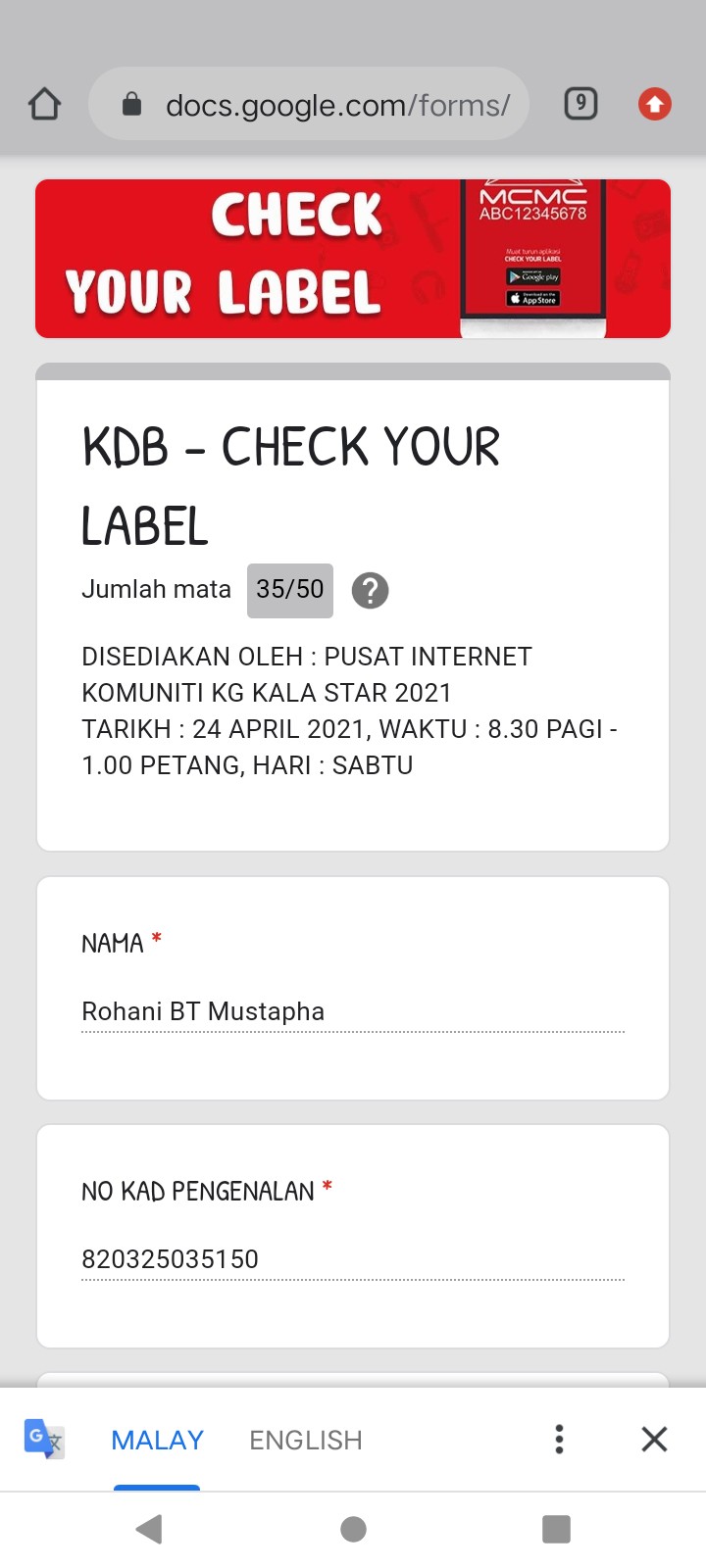The image size is (706, 1568).
Task: Tap the red update arrow icon
Action: pos(654,103)
